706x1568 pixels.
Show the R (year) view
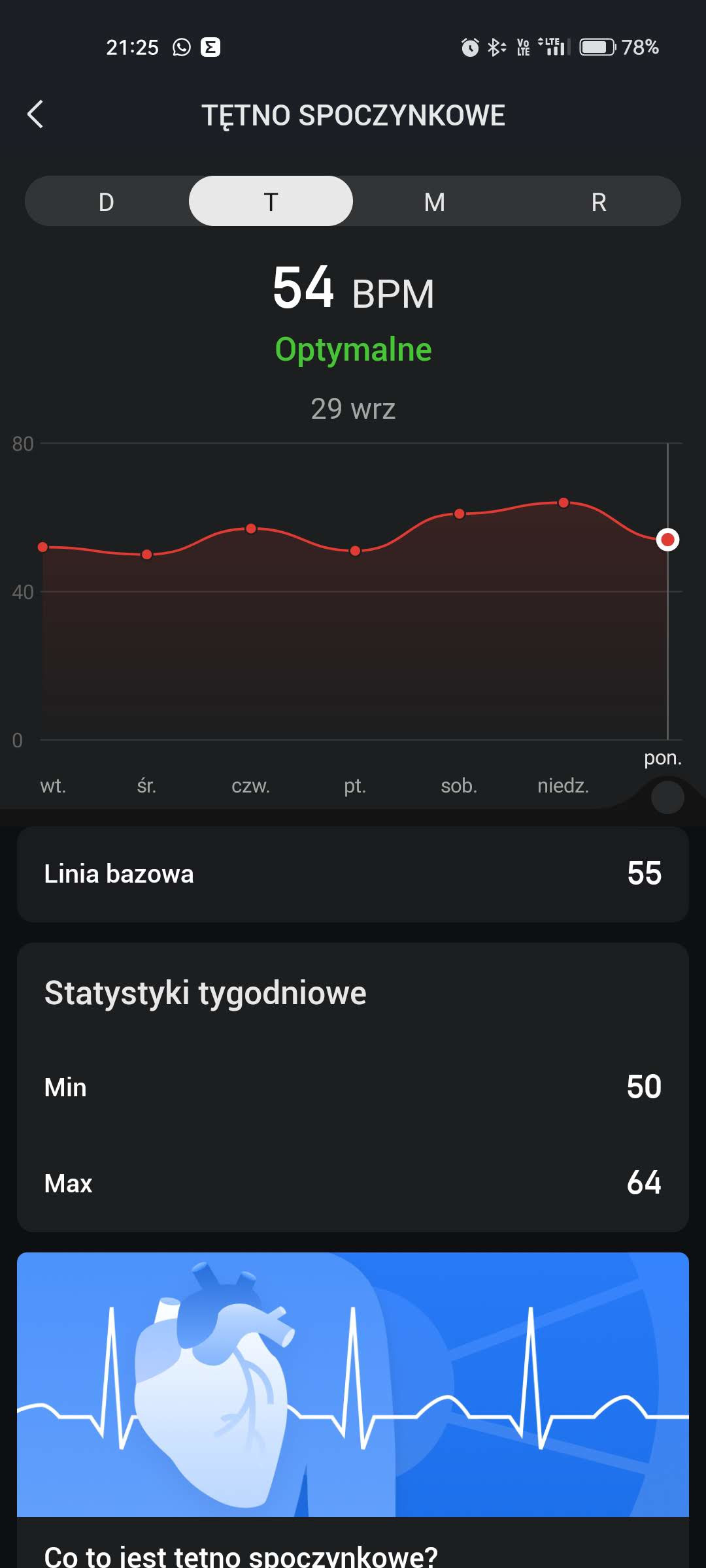[x=599, y=201]
